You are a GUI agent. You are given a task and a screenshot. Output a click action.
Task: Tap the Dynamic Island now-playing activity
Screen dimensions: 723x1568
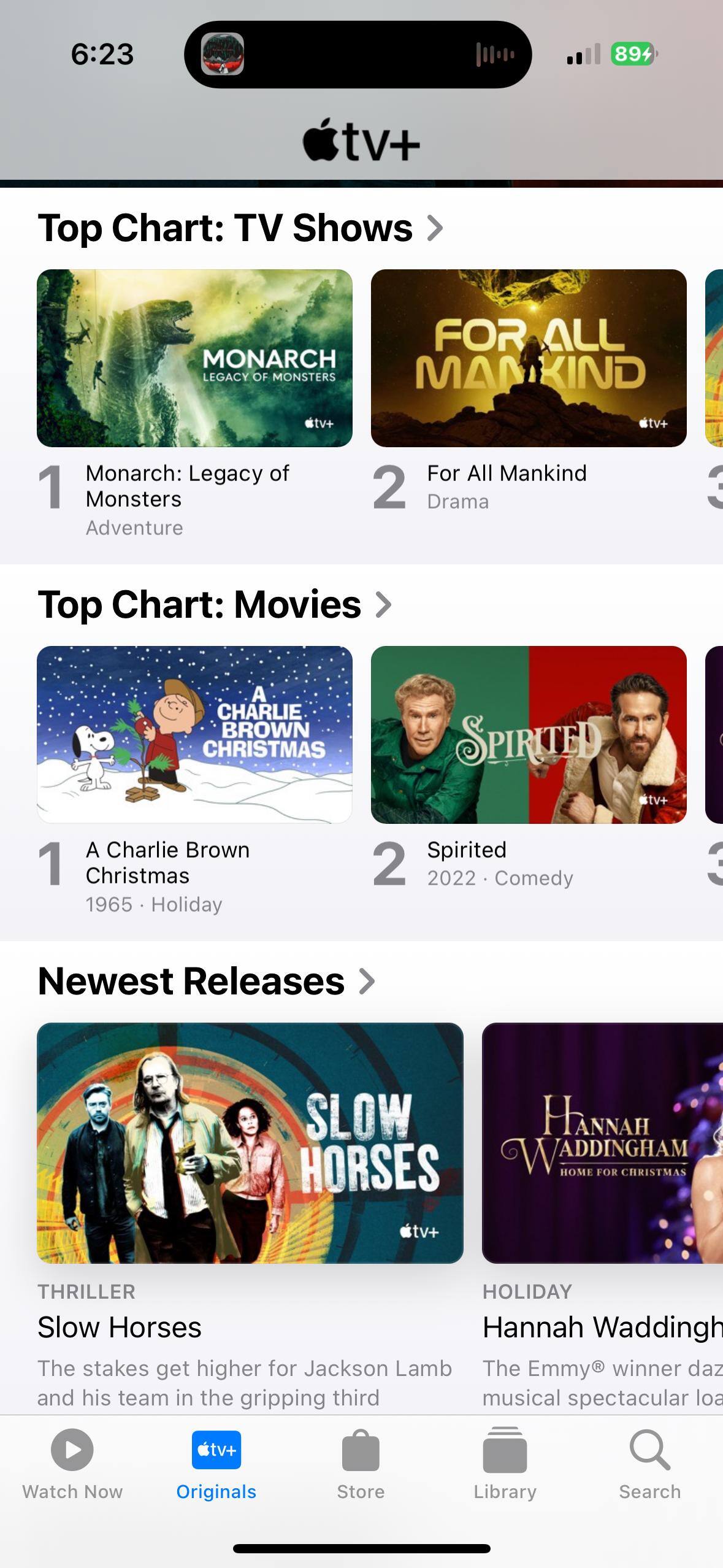click(358, 55)
